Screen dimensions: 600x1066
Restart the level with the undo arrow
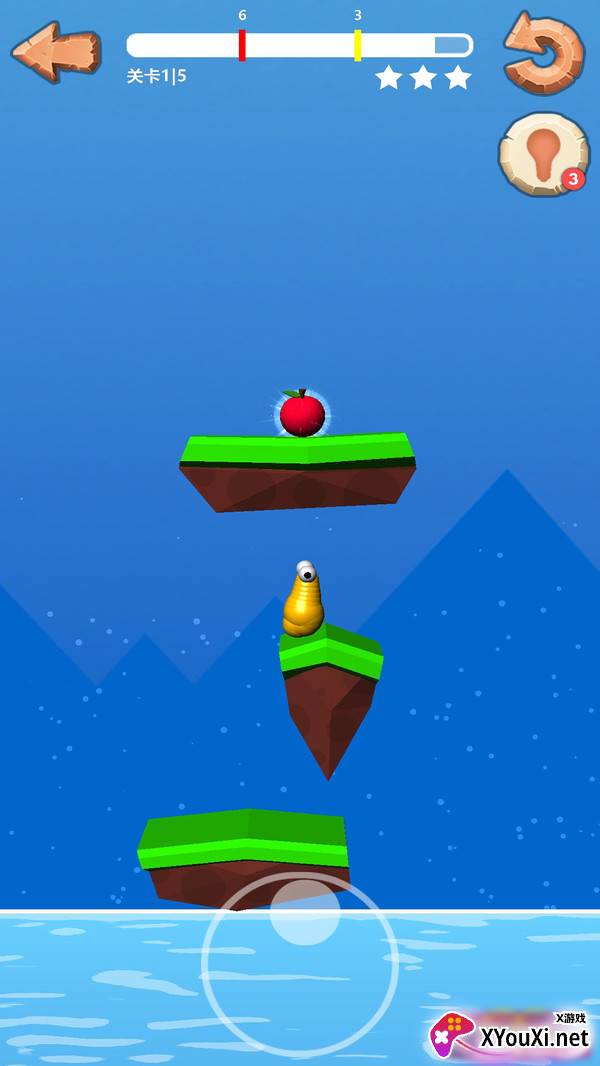[x=544, y=52]
